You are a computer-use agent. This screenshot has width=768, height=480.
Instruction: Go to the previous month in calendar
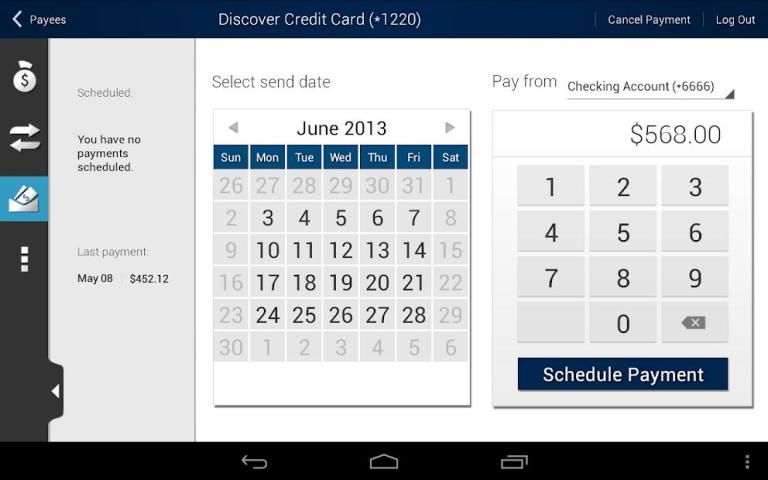pyautogui.click(x=233, y=128)
